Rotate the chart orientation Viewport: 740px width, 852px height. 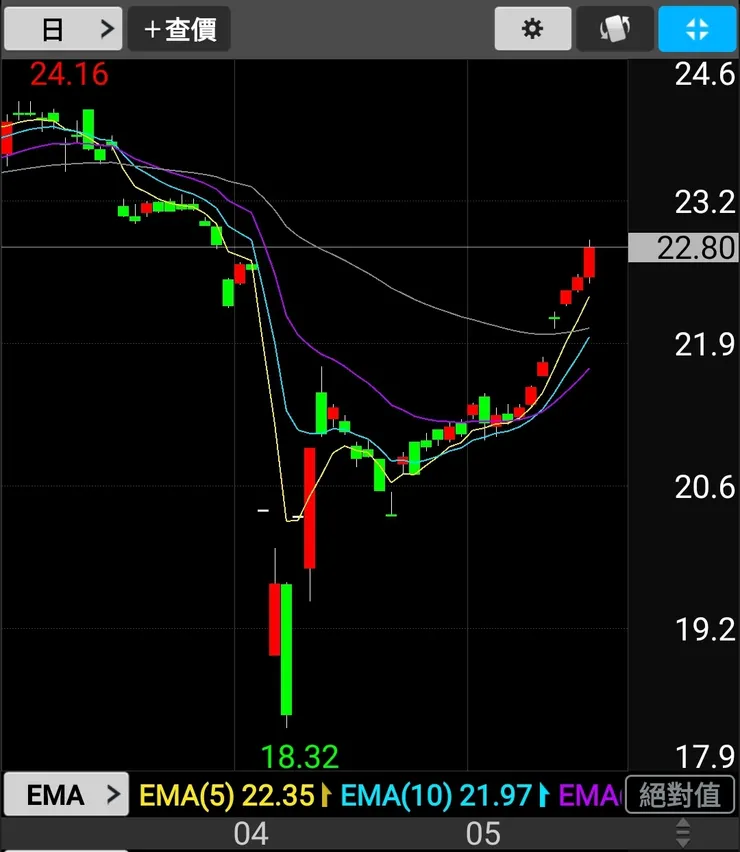pos(614,29)
